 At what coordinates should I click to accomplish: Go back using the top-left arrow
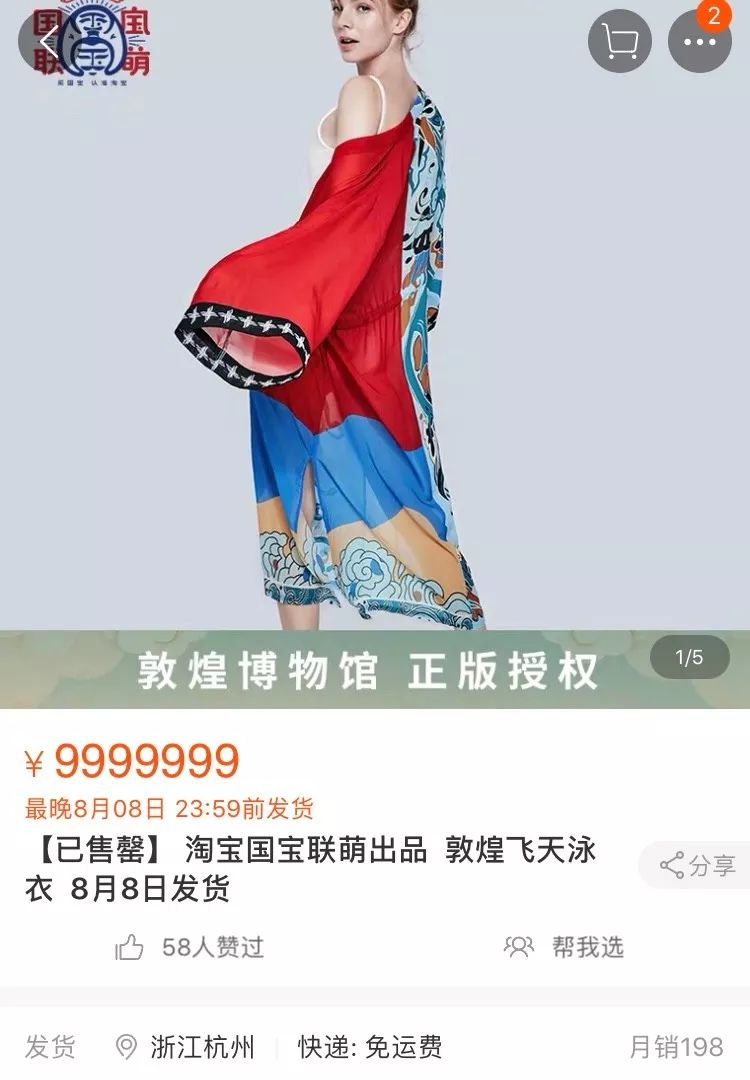[x=50, y=42]
